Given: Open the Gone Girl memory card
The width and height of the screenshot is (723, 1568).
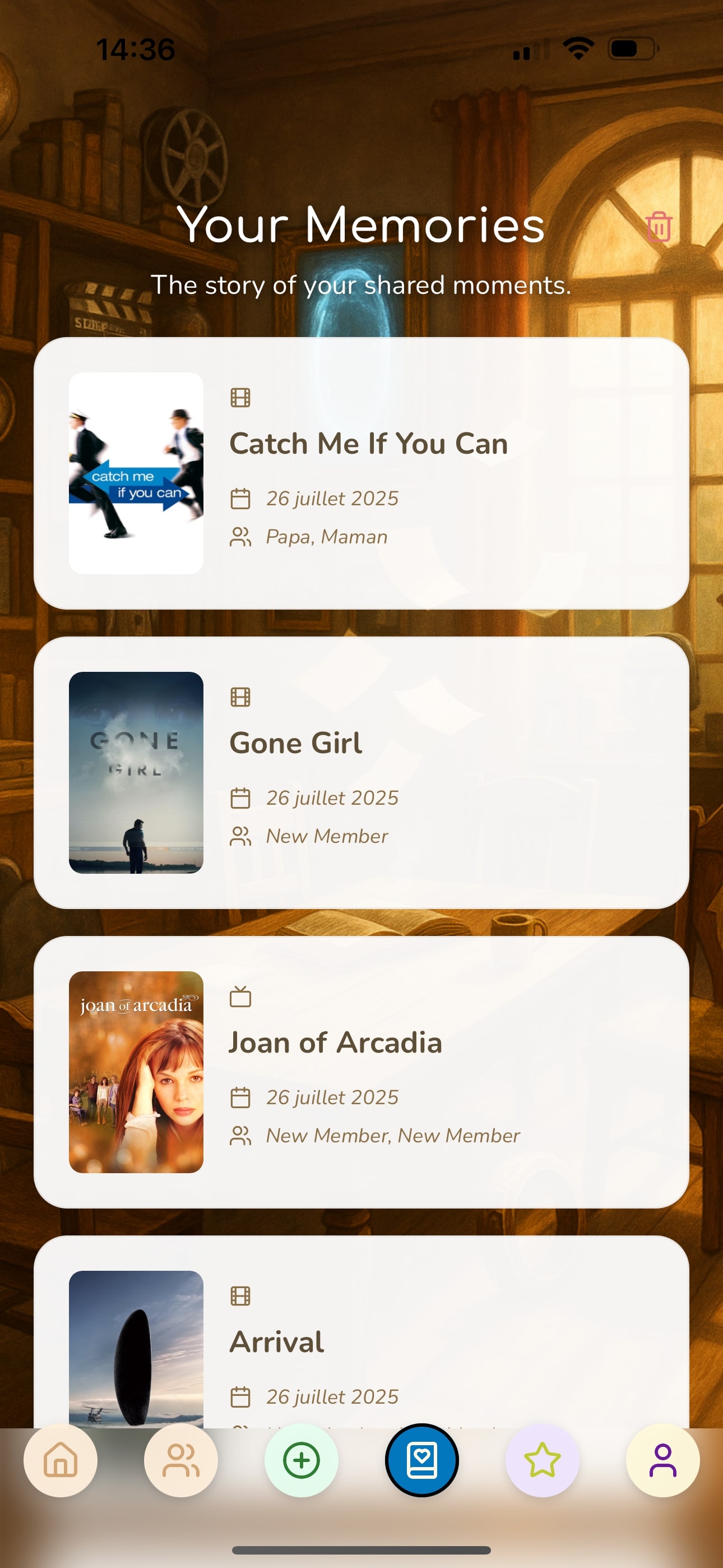Looking at the screenshot, I should (361, 772).
